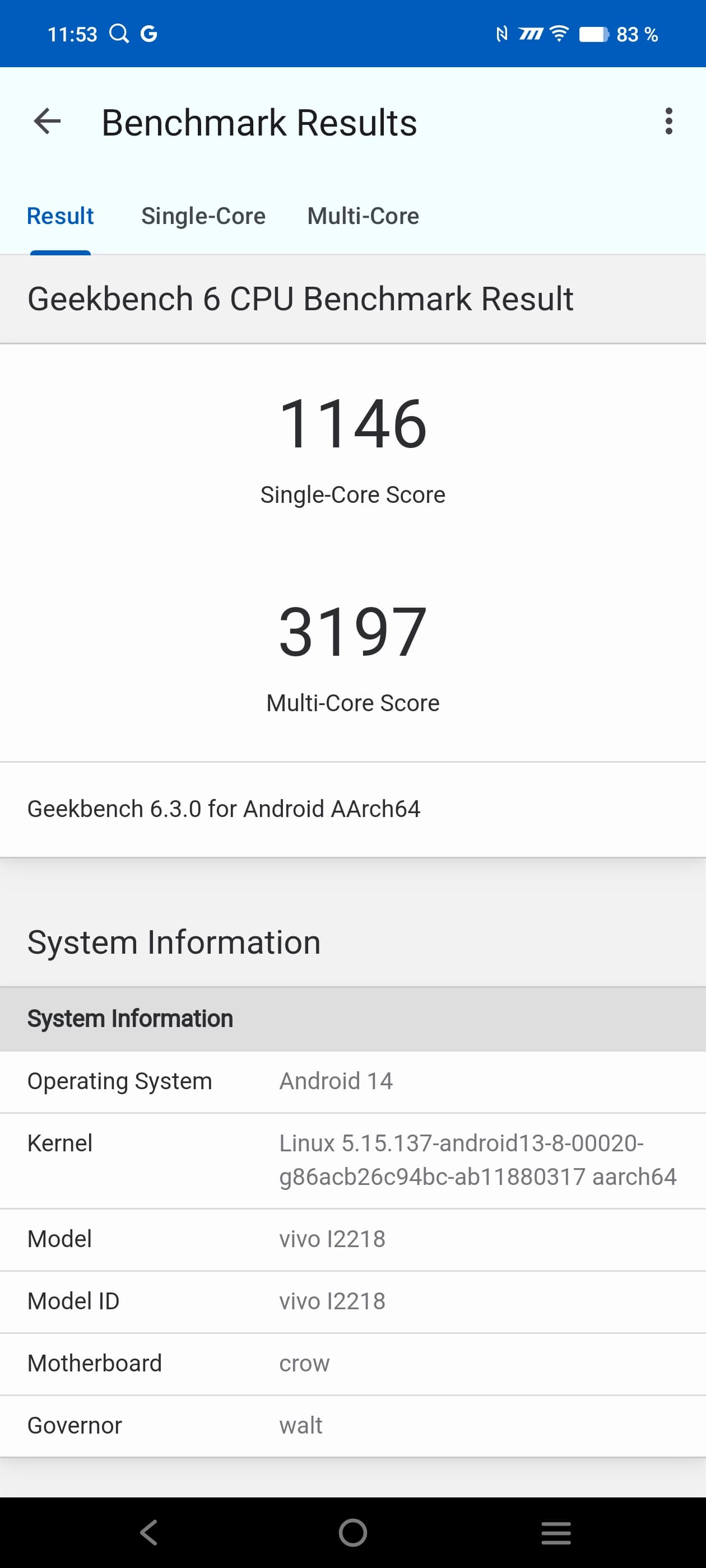
Task: Tap the system home button
Action: click(x=352, y=1532)
